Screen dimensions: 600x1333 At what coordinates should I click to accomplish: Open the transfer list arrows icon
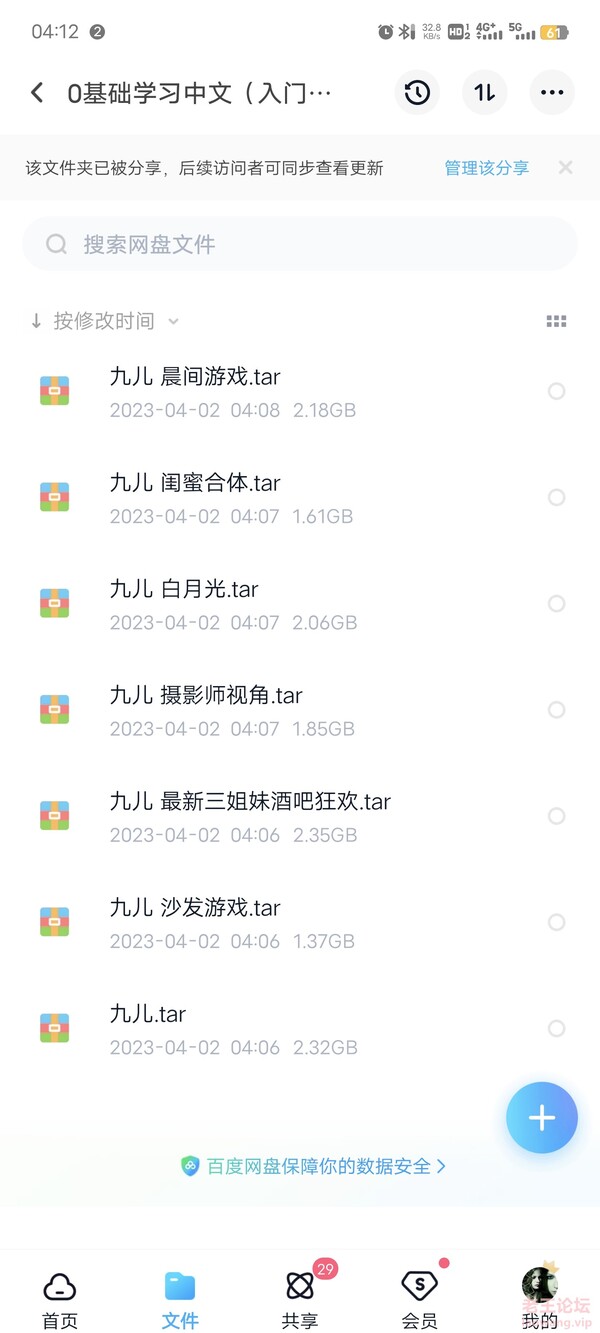(x=485, y=93)
